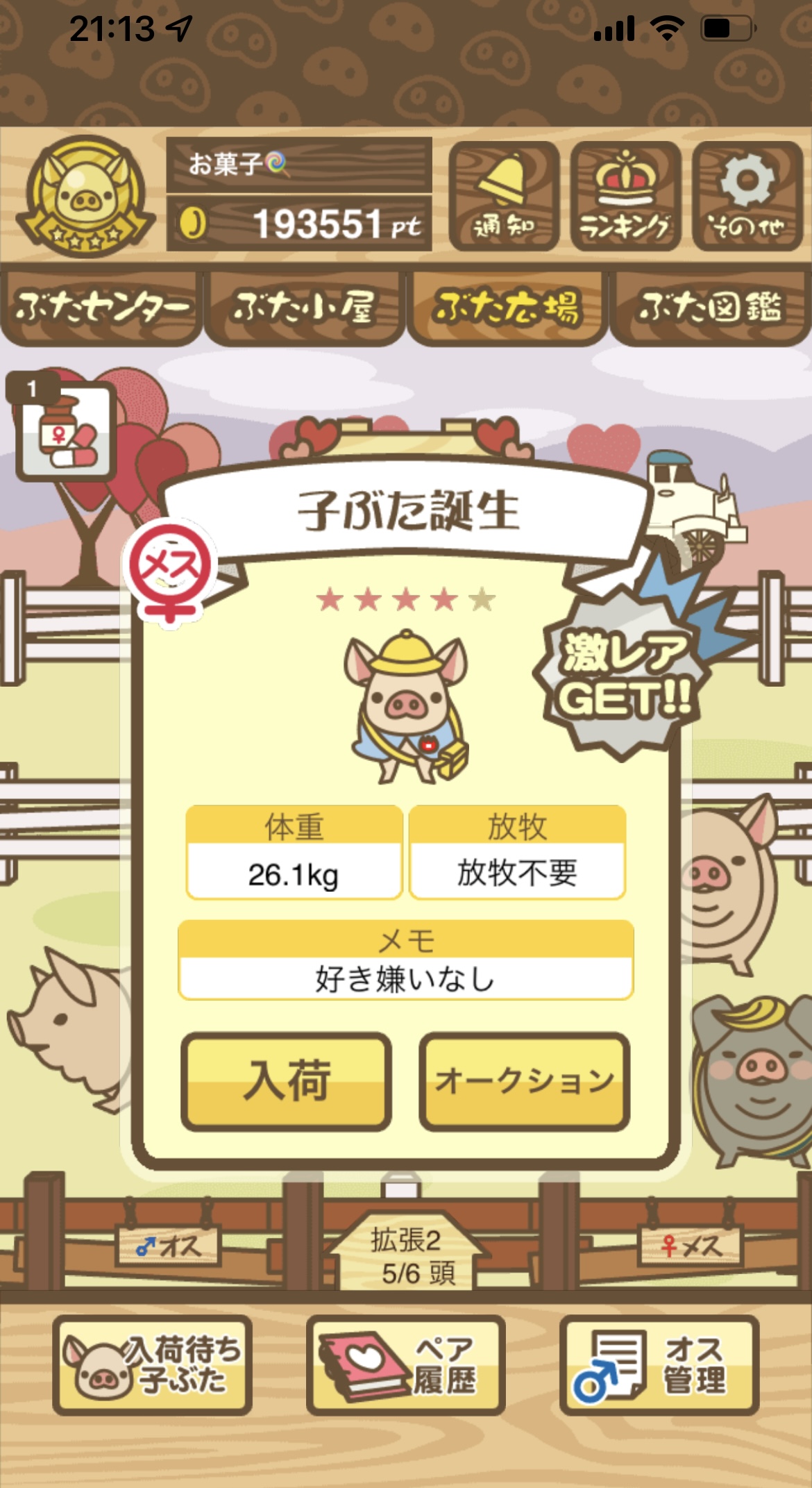Switch to the ぶたセンター tab
812x1488 pixels.
coord(101,308)
